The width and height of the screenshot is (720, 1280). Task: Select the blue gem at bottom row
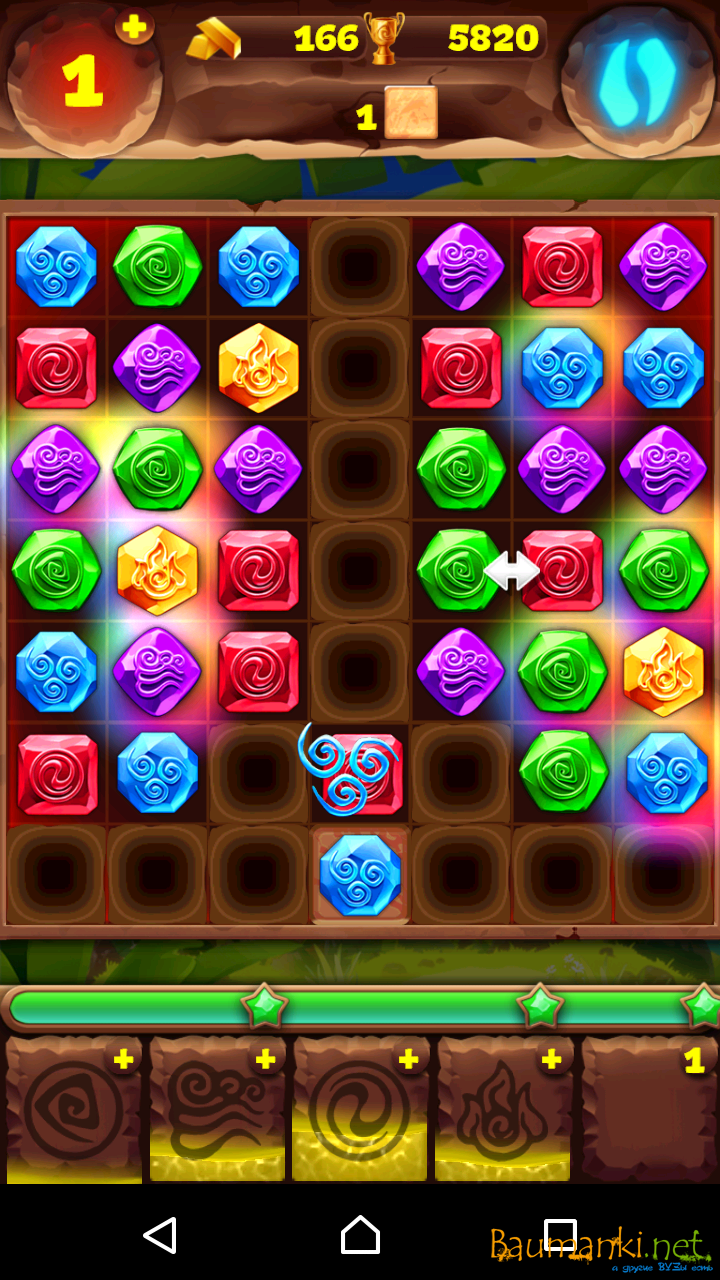tap(360, 875)
